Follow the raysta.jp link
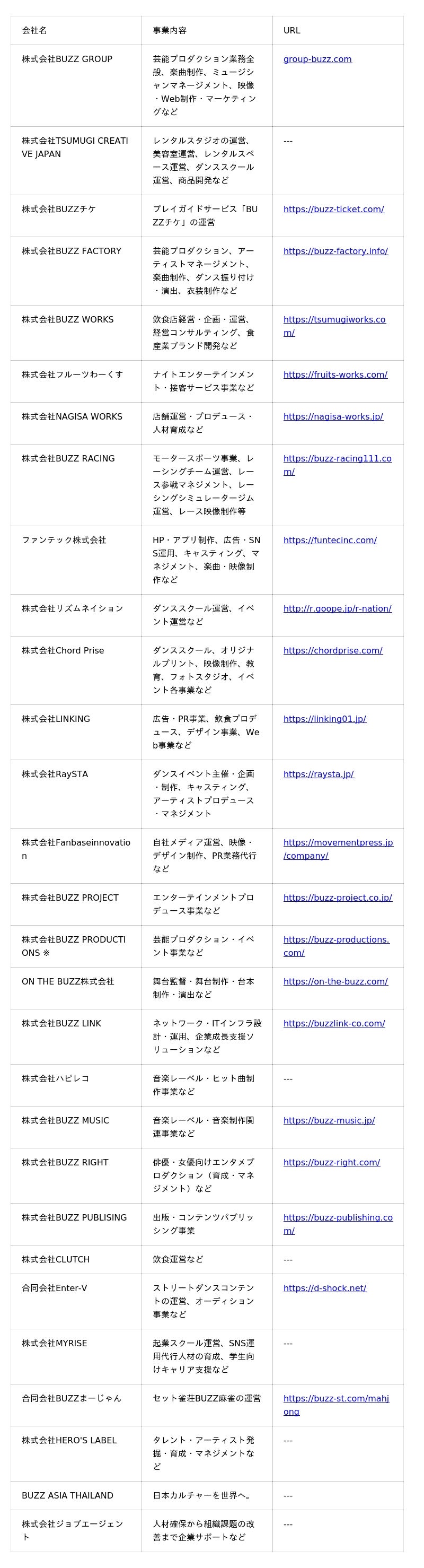The height and width of the screenshot is (1568, 424). 318,773
